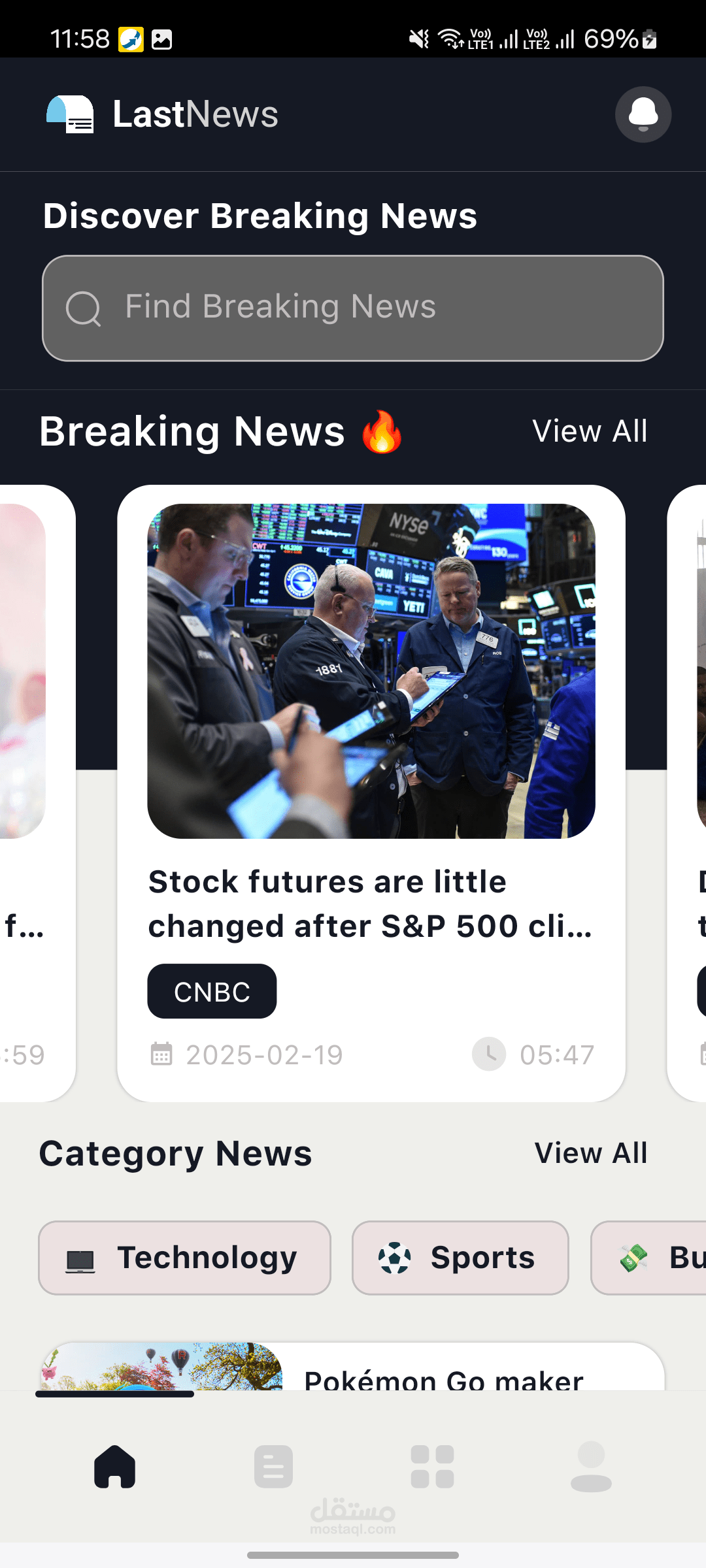Tap the fire emoji beside Breaking News
Viewport: 706px width, 1568px height.
click(382, 430)
